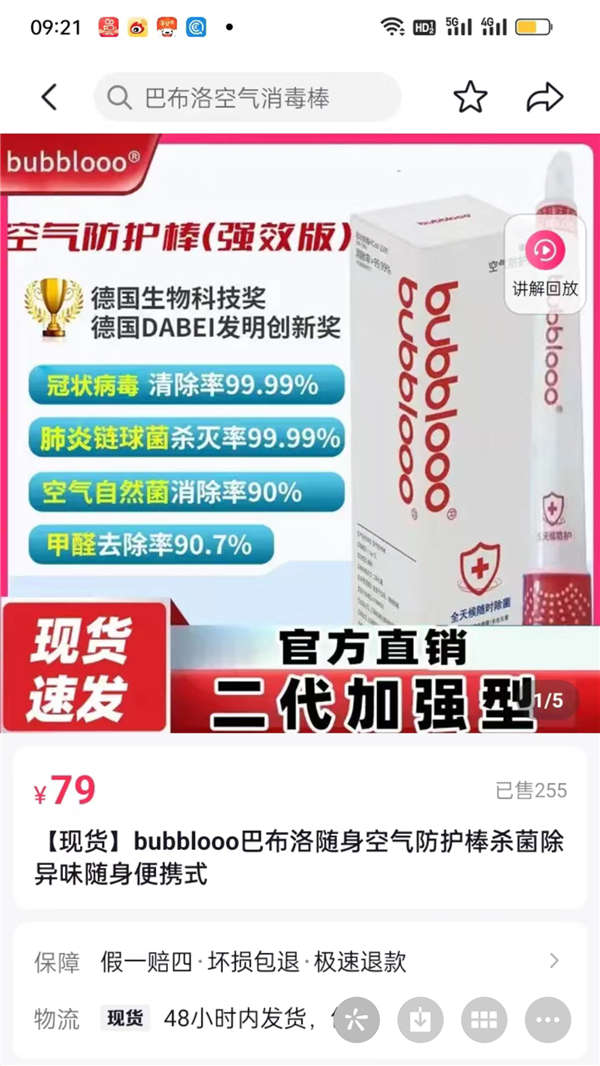Open the 保障 guarantee details row

(298, 962)
